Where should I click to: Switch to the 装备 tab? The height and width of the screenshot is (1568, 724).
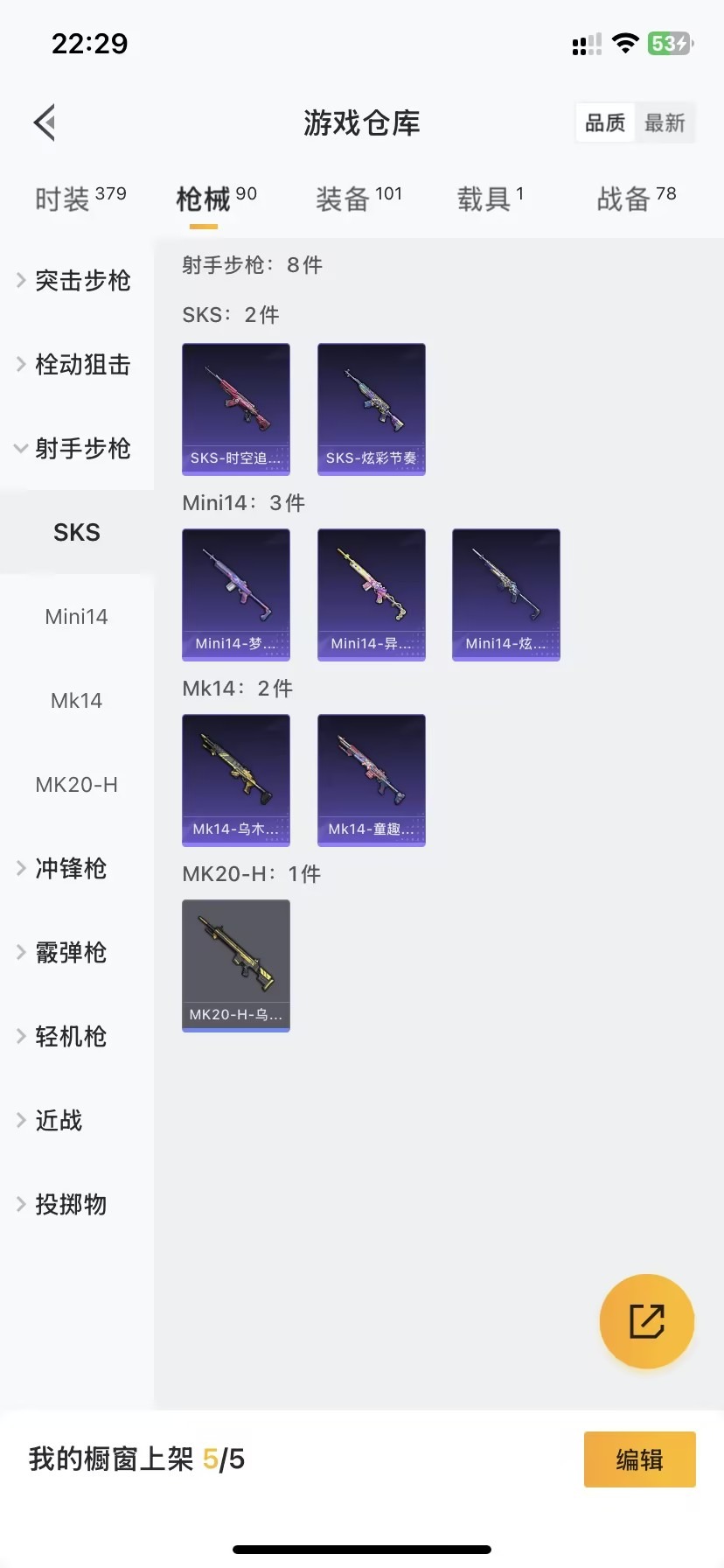tap(359, 199)
